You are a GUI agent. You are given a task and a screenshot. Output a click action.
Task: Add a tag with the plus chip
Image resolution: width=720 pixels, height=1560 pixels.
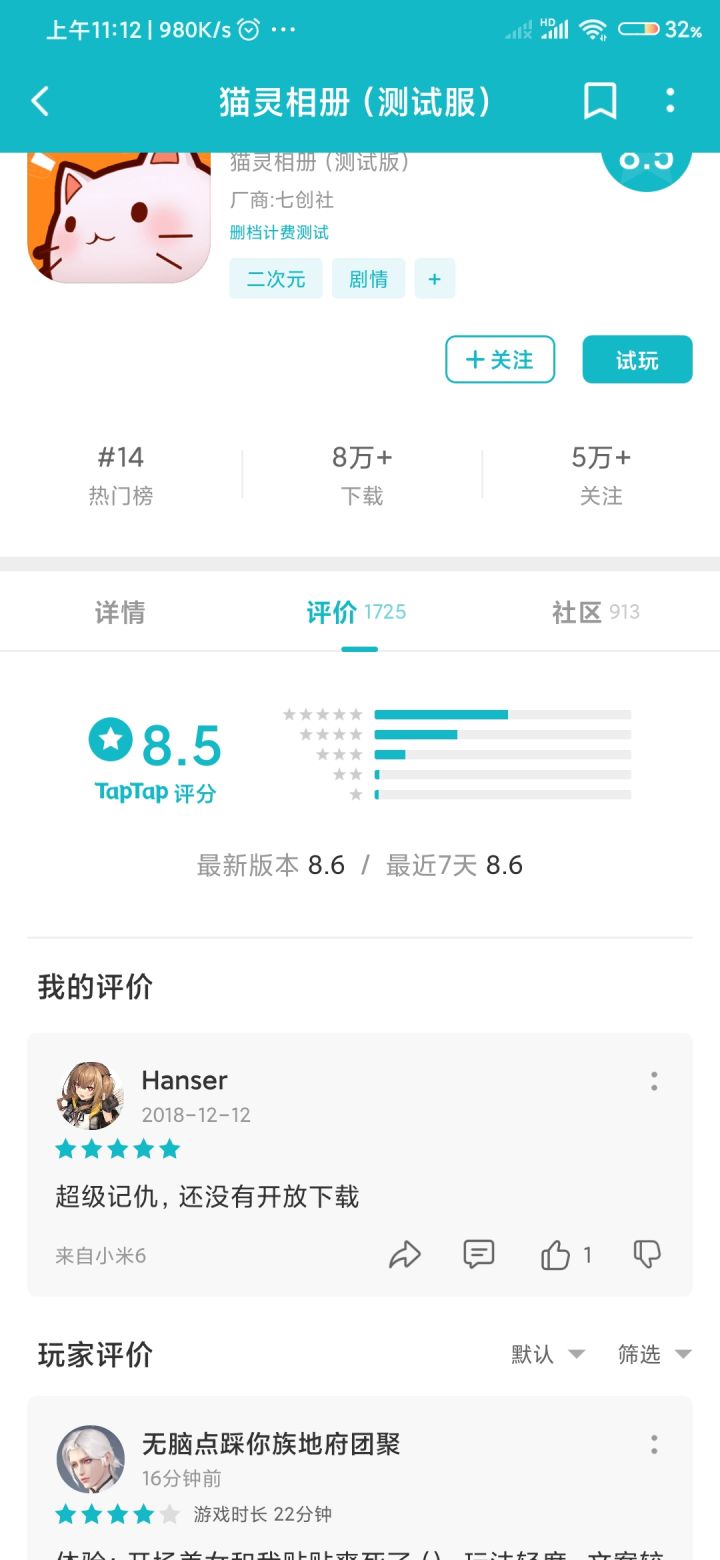coord(434,279)
